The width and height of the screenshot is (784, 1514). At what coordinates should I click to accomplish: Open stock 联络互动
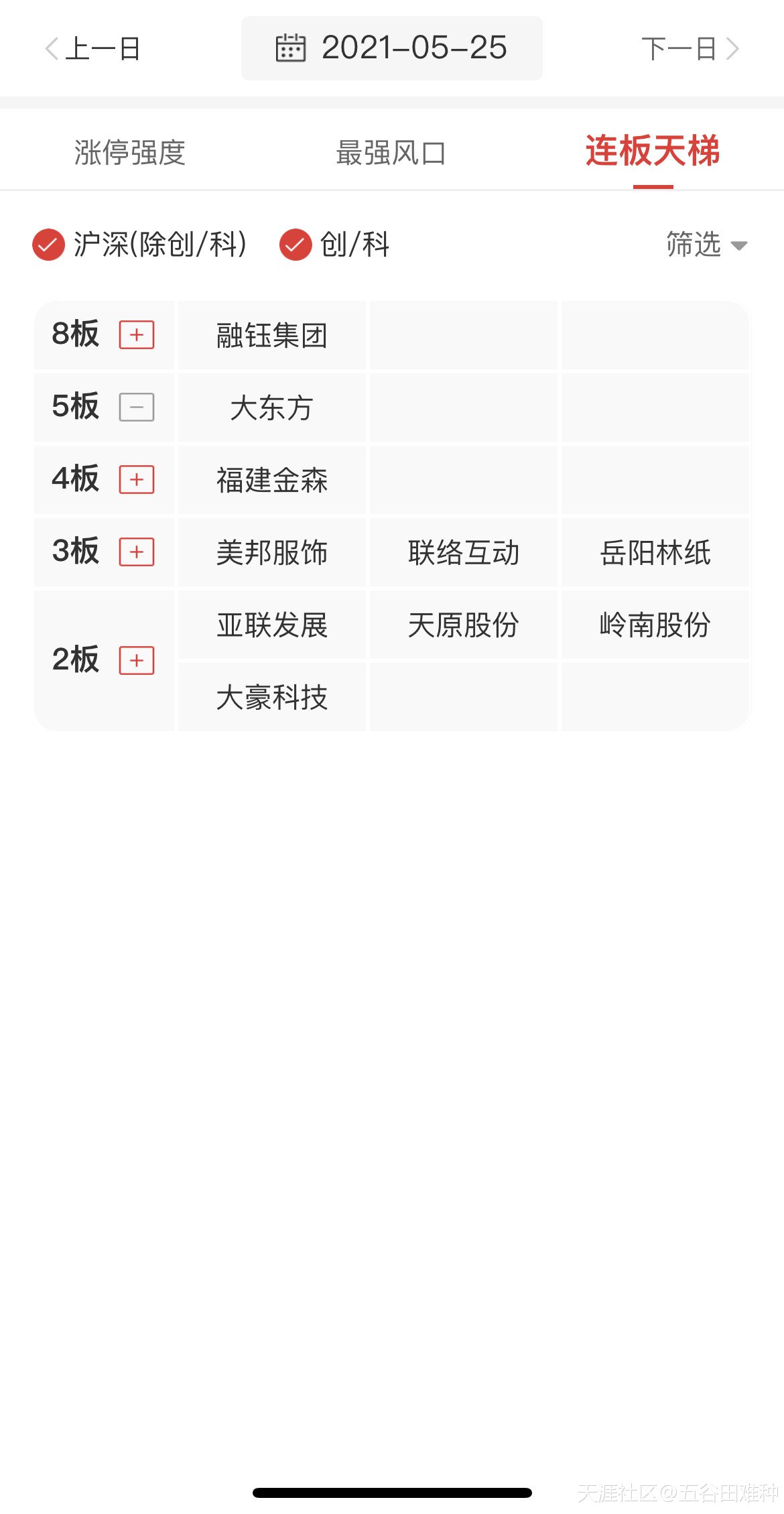464,552
